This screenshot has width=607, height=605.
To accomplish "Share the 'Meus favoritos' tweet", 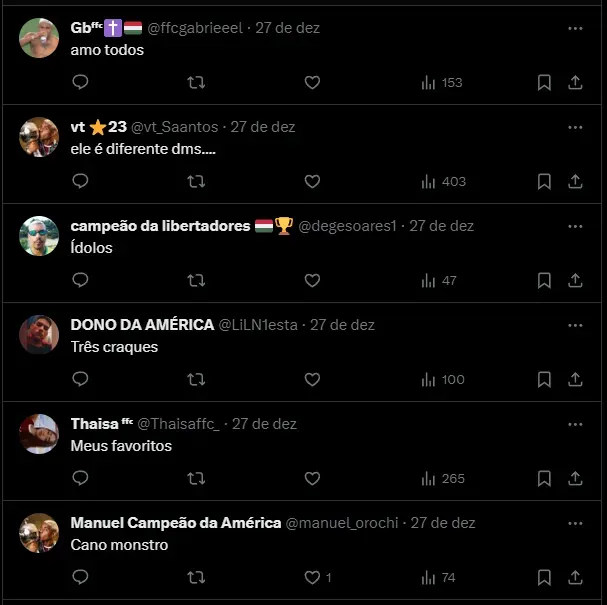I will [576, 478].
